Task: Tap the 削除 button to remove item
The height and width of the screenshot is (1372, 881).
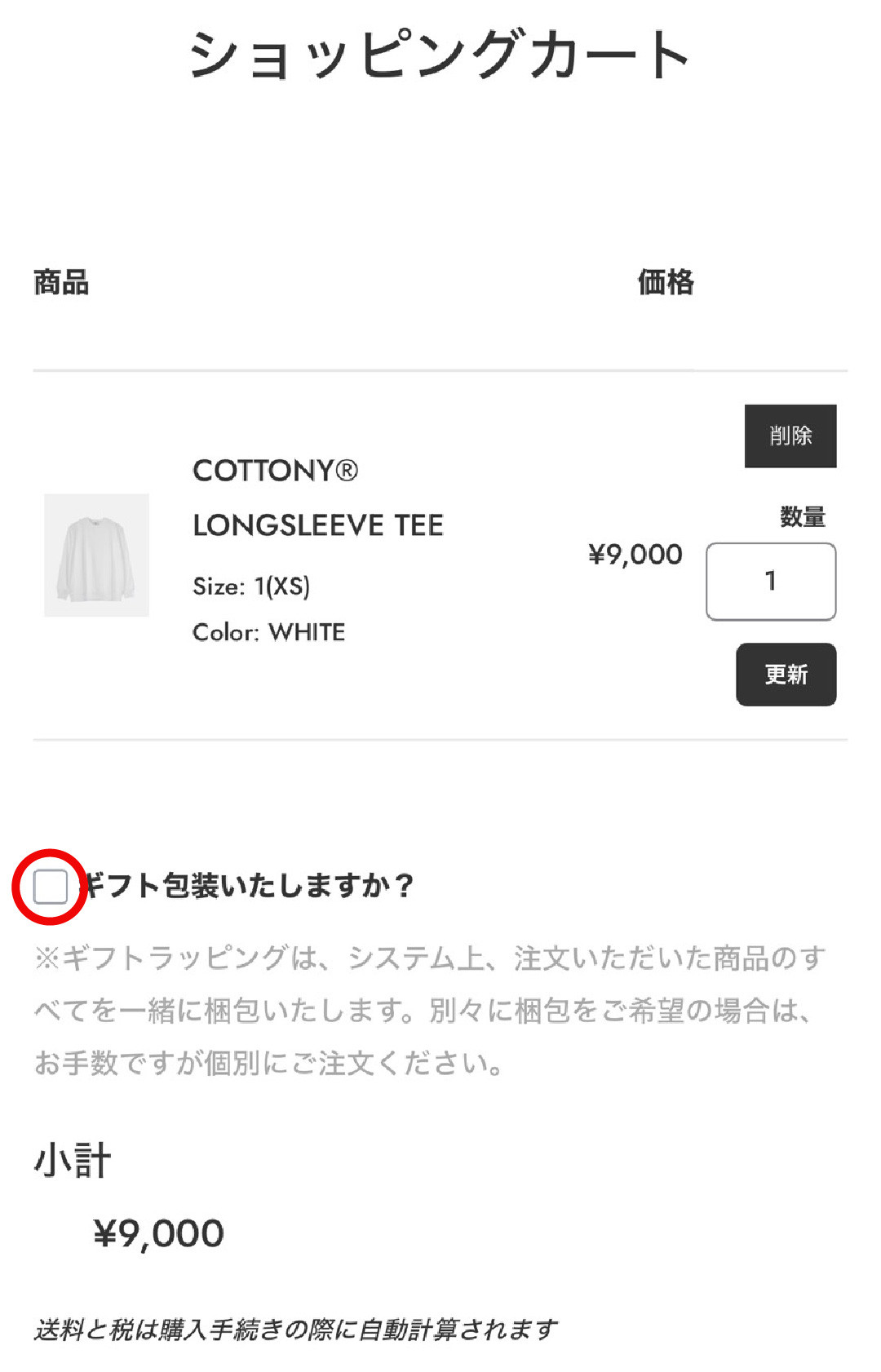Action: 790,436
